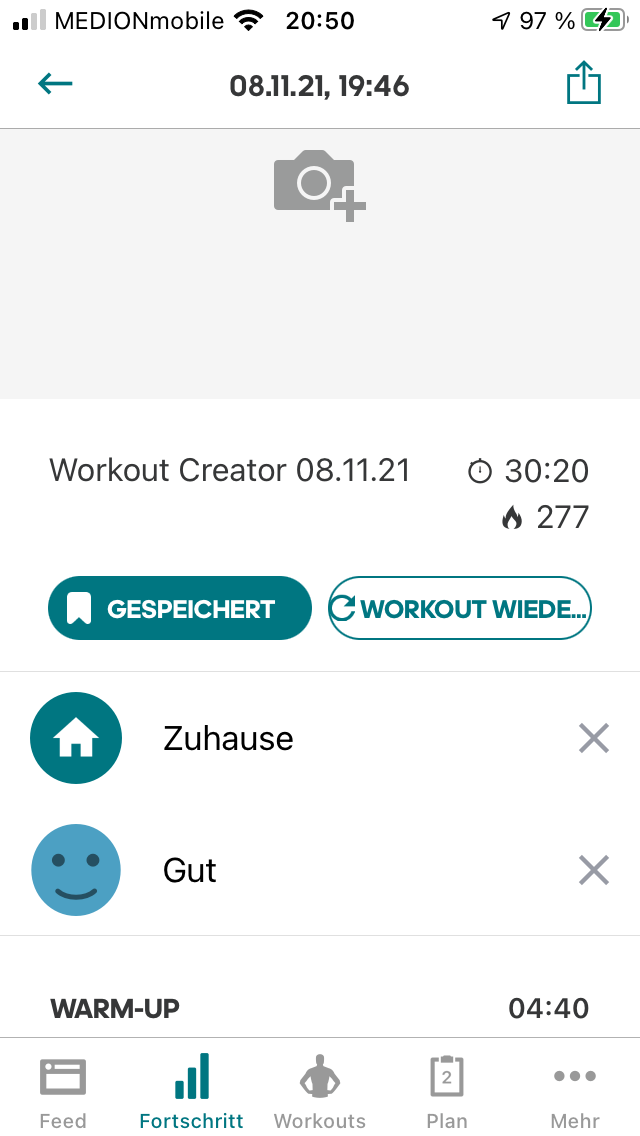The height and width of the screenshot is (1136, 640).
Task: Add a photo with the camera icon
Action: pyautogui.click(x=319, y=185)
